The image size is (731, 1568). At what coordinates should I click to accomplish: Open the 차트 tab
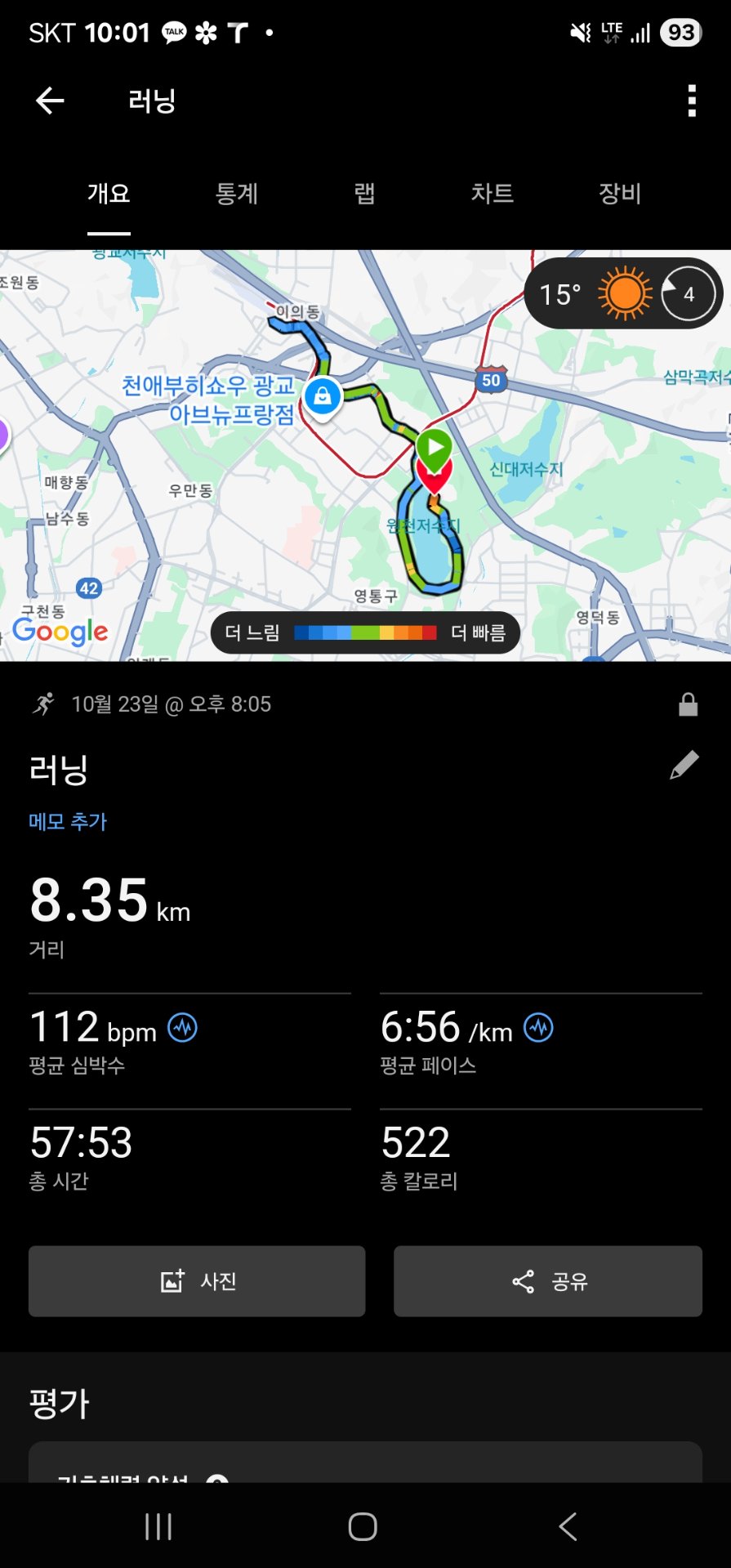tap(493, 194)
